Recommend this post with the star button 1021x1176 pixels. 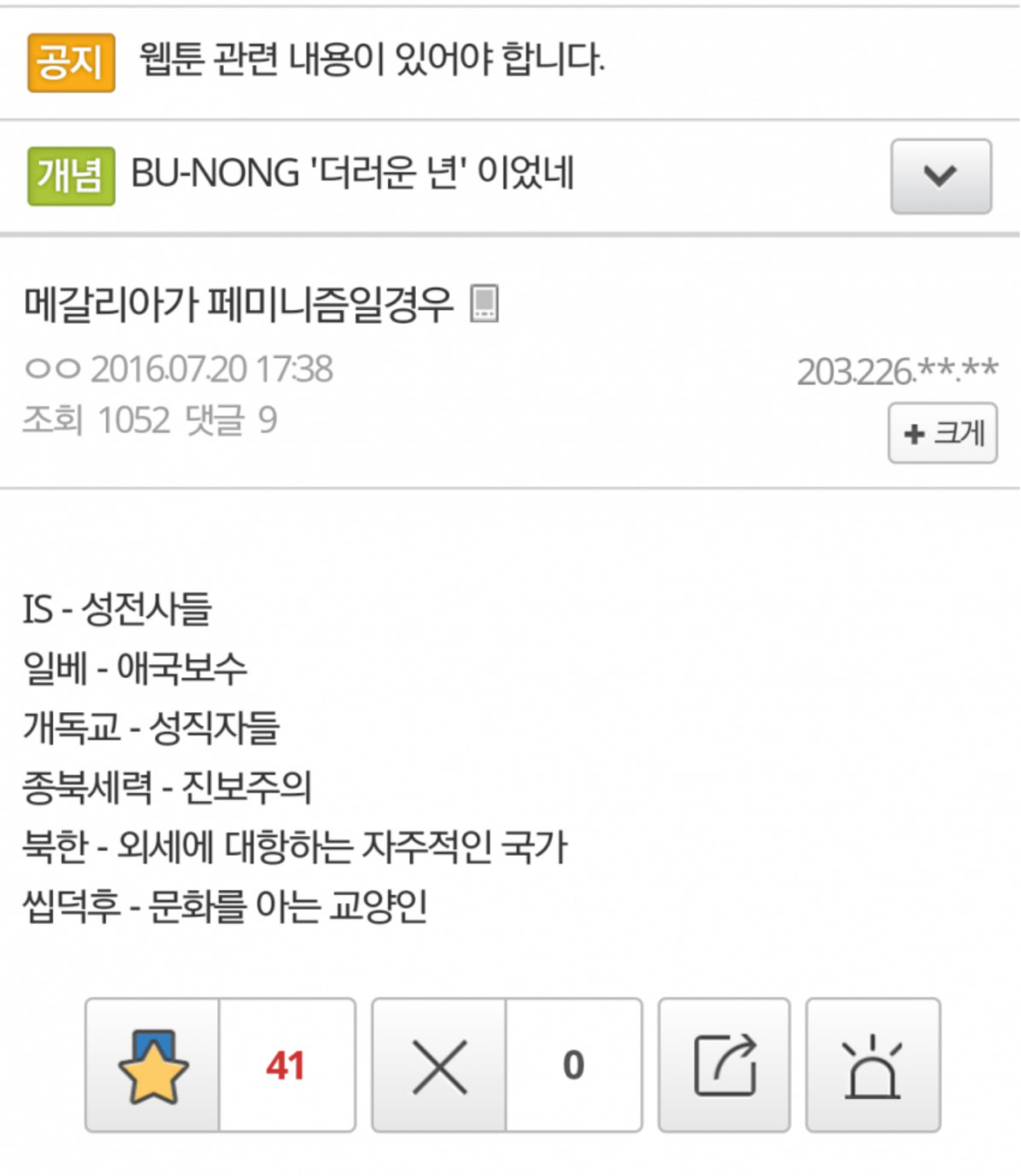tap(153, 1065)
